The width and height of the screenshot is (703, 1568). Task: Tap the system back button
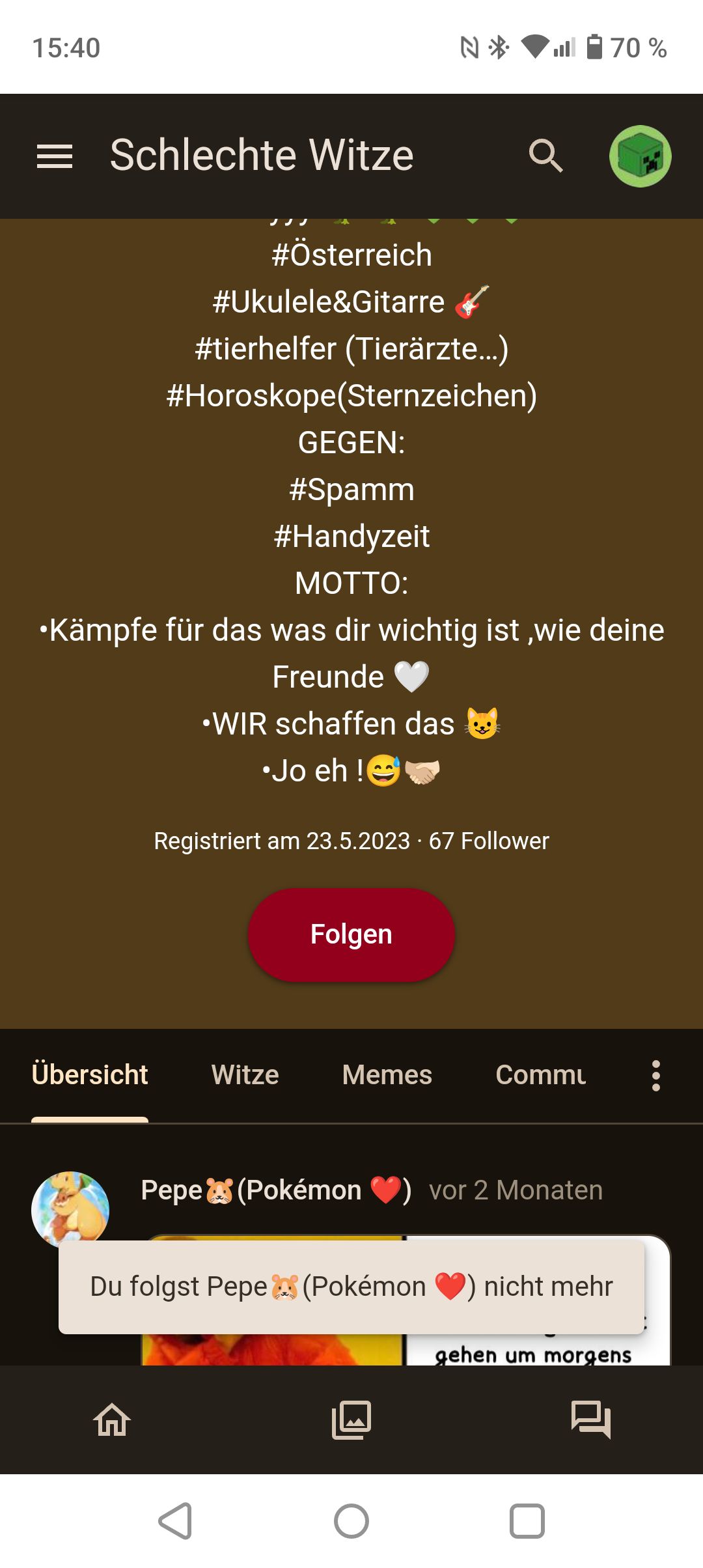[176, 1521]
